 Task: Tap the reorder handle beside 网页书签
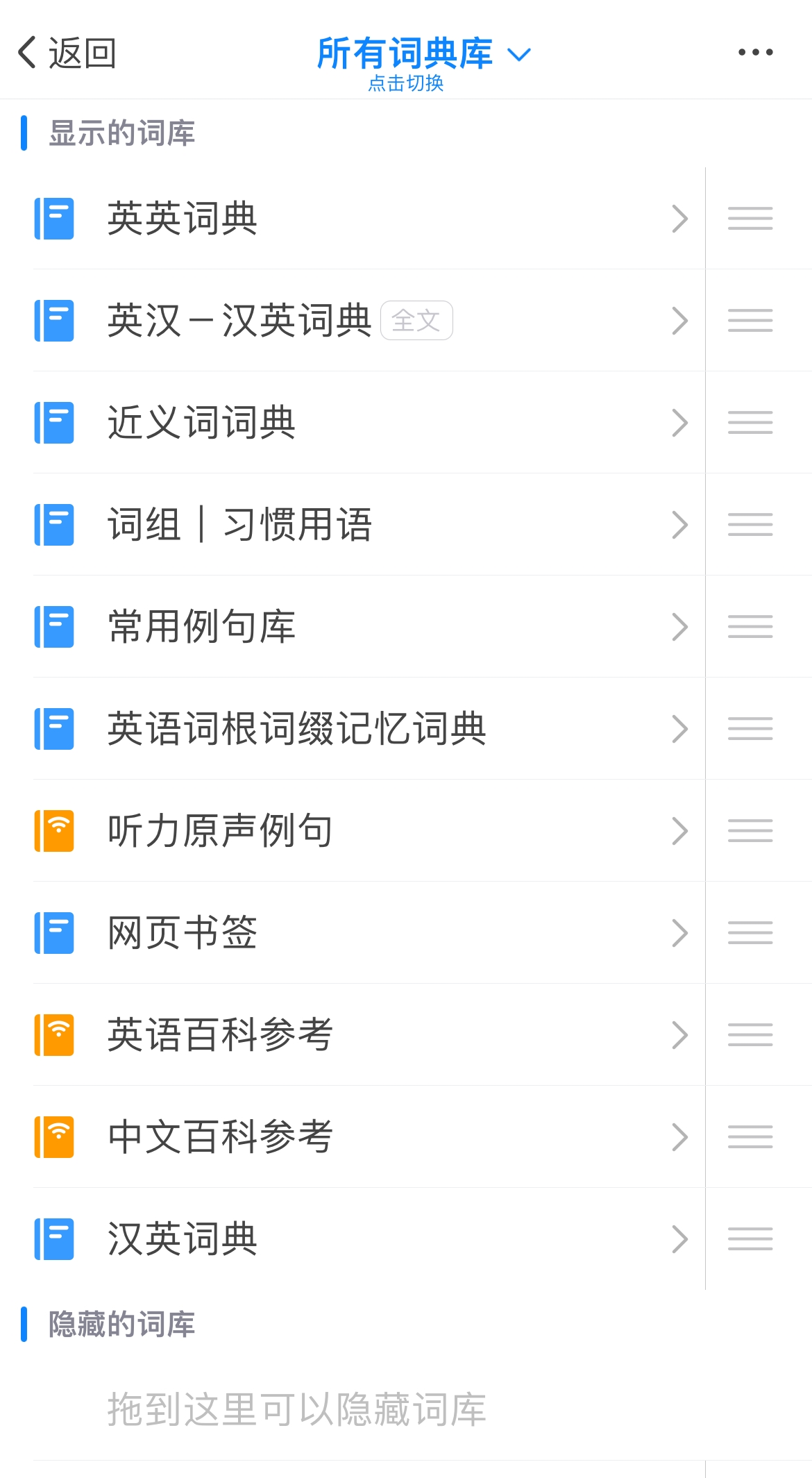click(x=750, y=933)
